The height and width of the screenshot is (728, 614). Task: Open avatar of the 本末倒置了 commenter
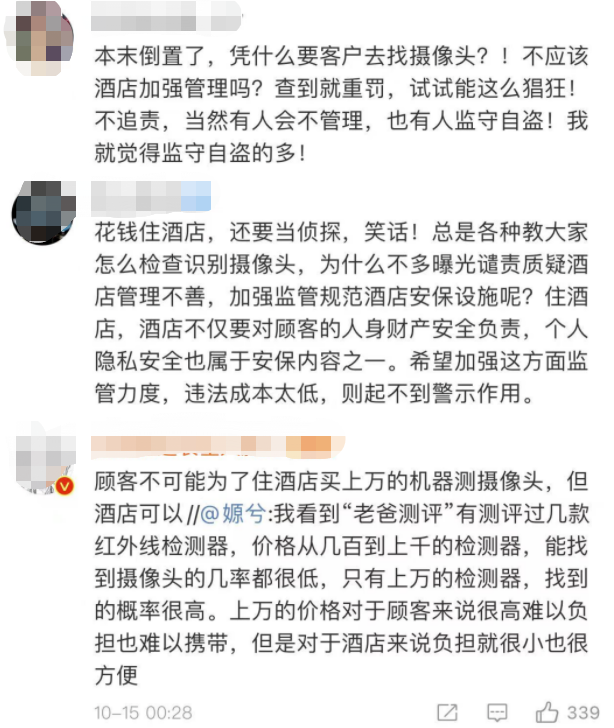pyautogui.click(x=41, y=31)
